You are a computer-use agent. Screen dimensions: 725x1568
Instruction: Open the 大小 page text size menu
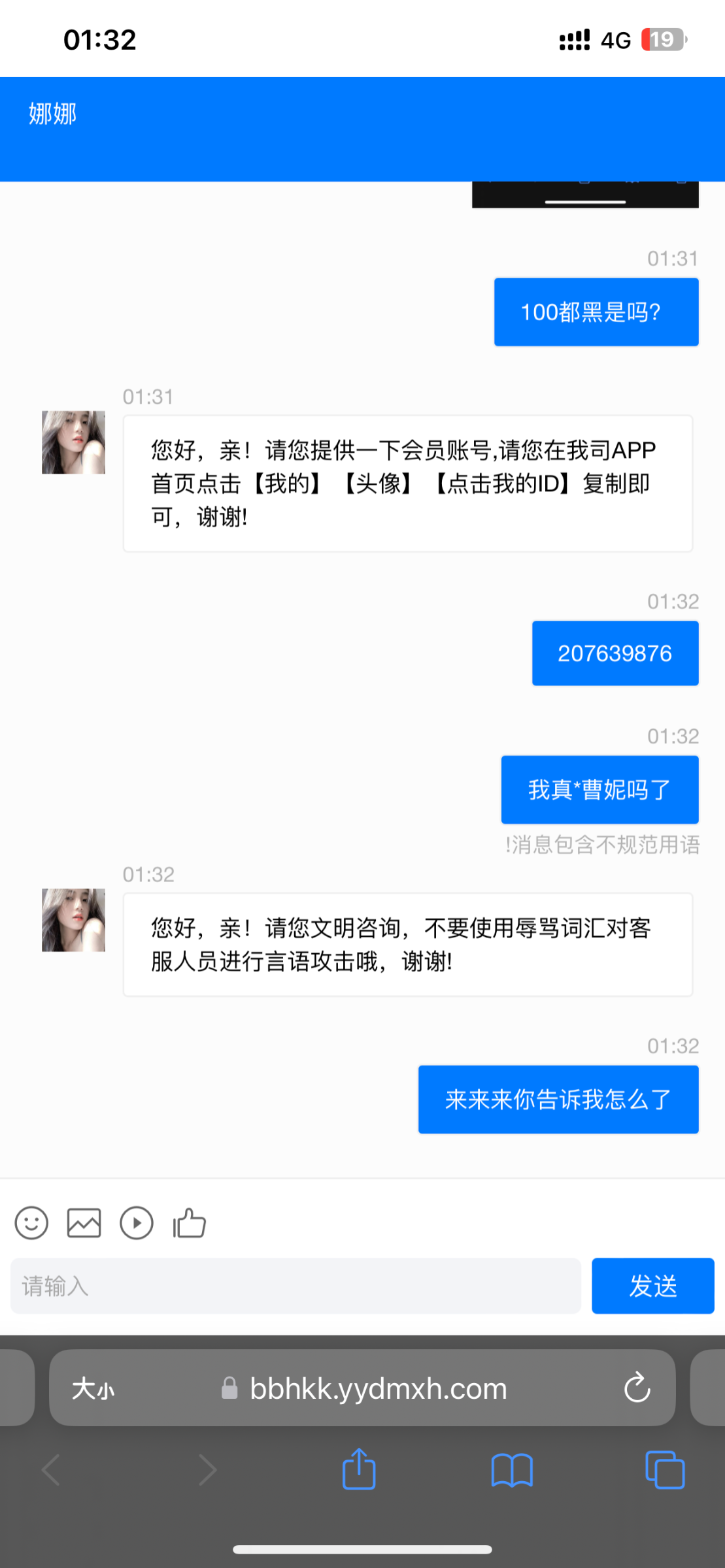pyautogui.click(x=93, y=1388)
